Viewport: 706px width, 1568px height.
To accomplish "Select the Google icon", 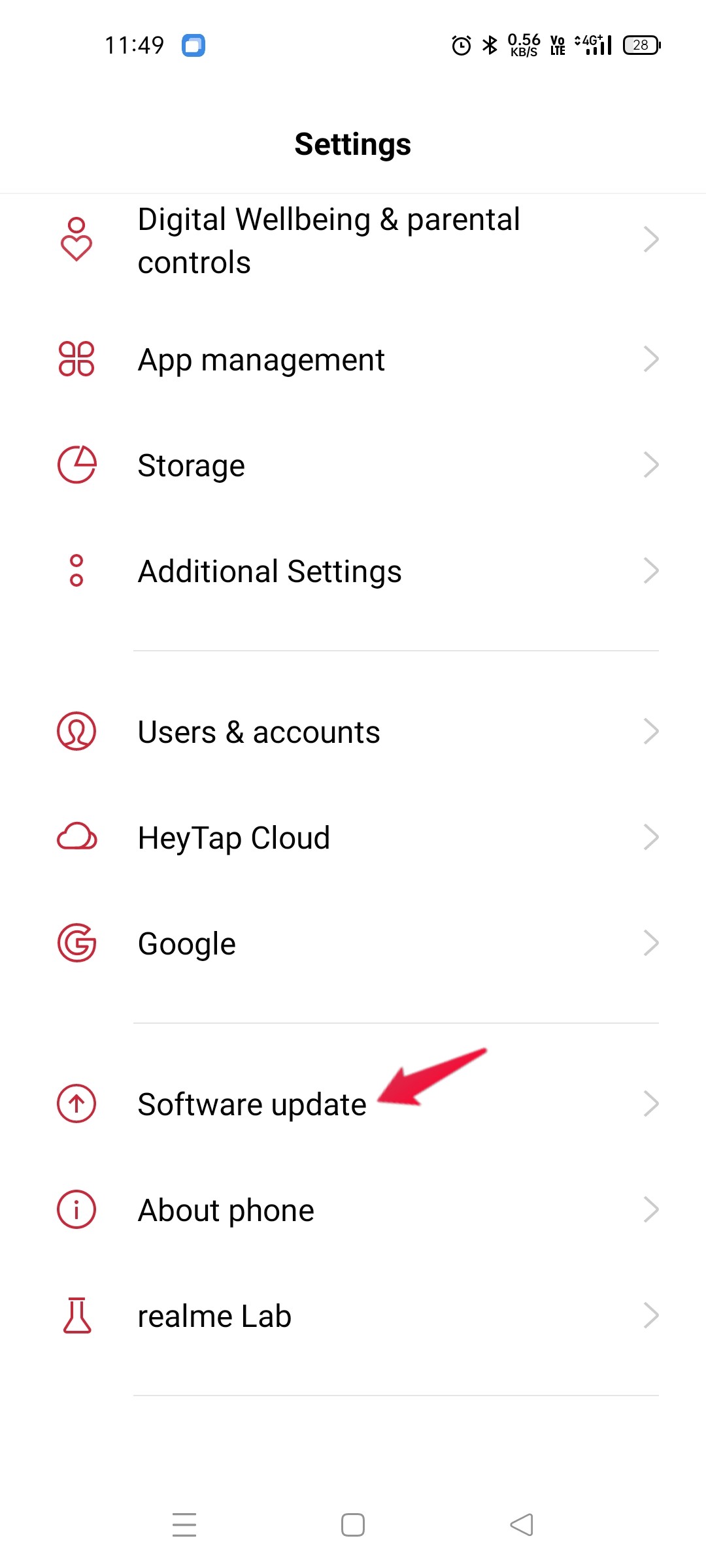I will pyautogui.click(x=76, y=943).
